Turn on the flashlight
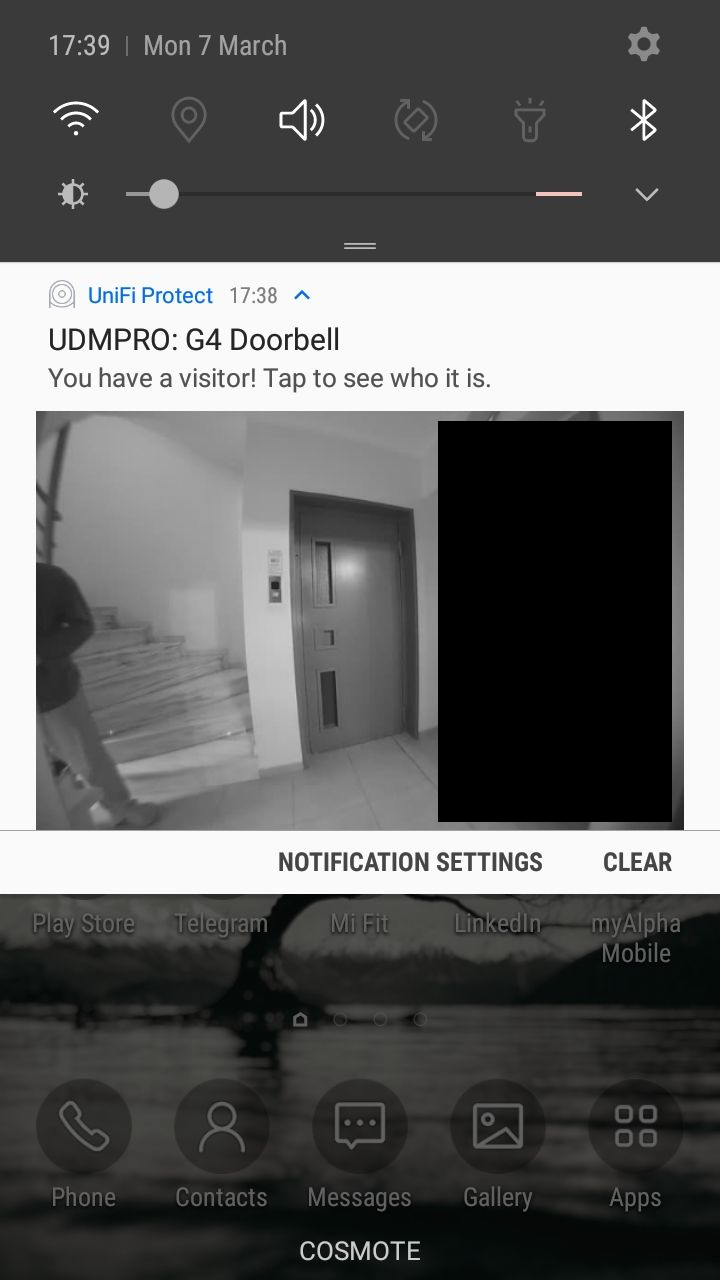Image resolution: width=720 pixels, height=1280 pixels. pyautogui.click(x=529, y=121)
